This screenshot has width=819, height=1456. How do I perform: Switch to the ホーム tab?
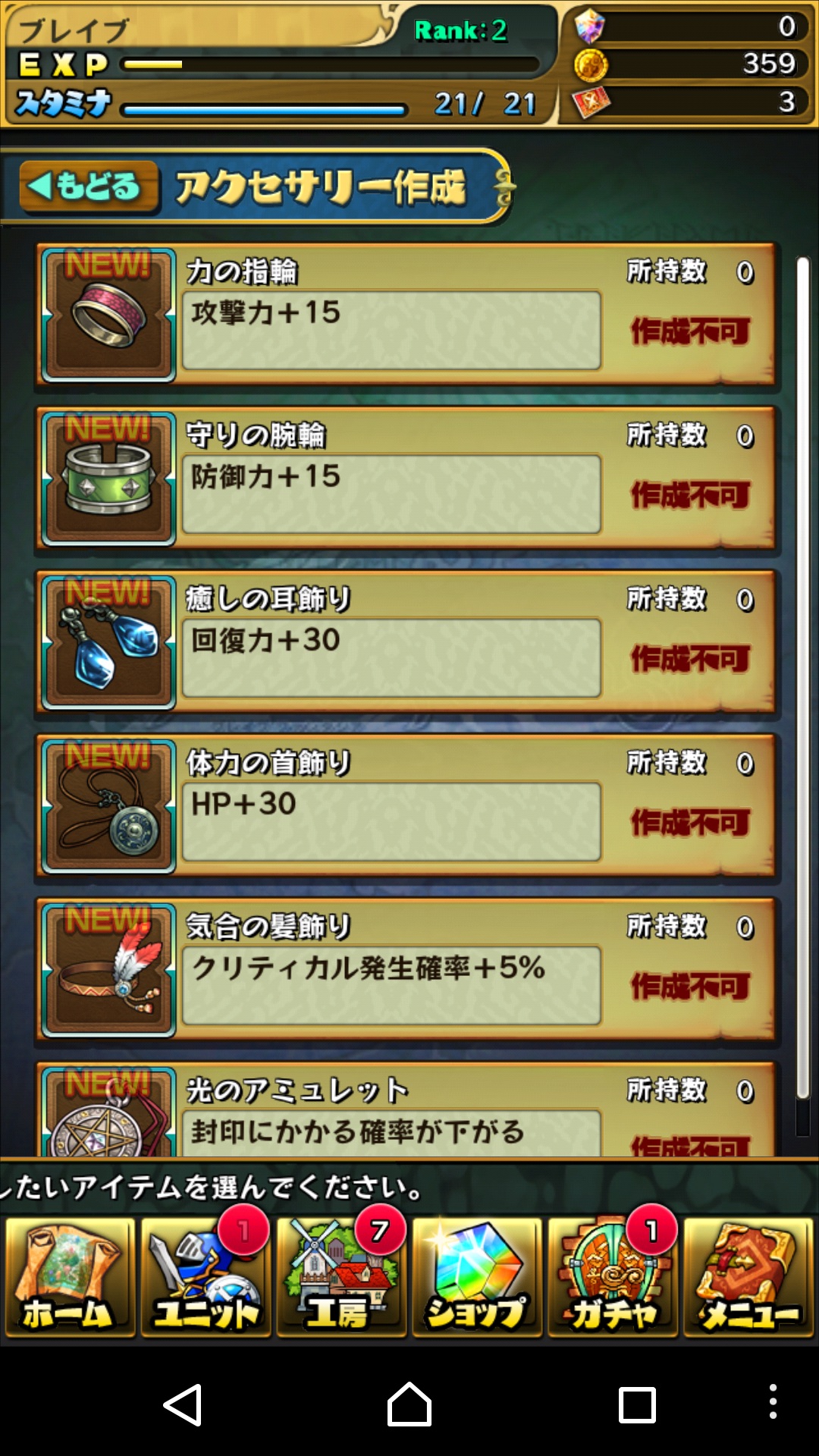[x=70, y=1276]
